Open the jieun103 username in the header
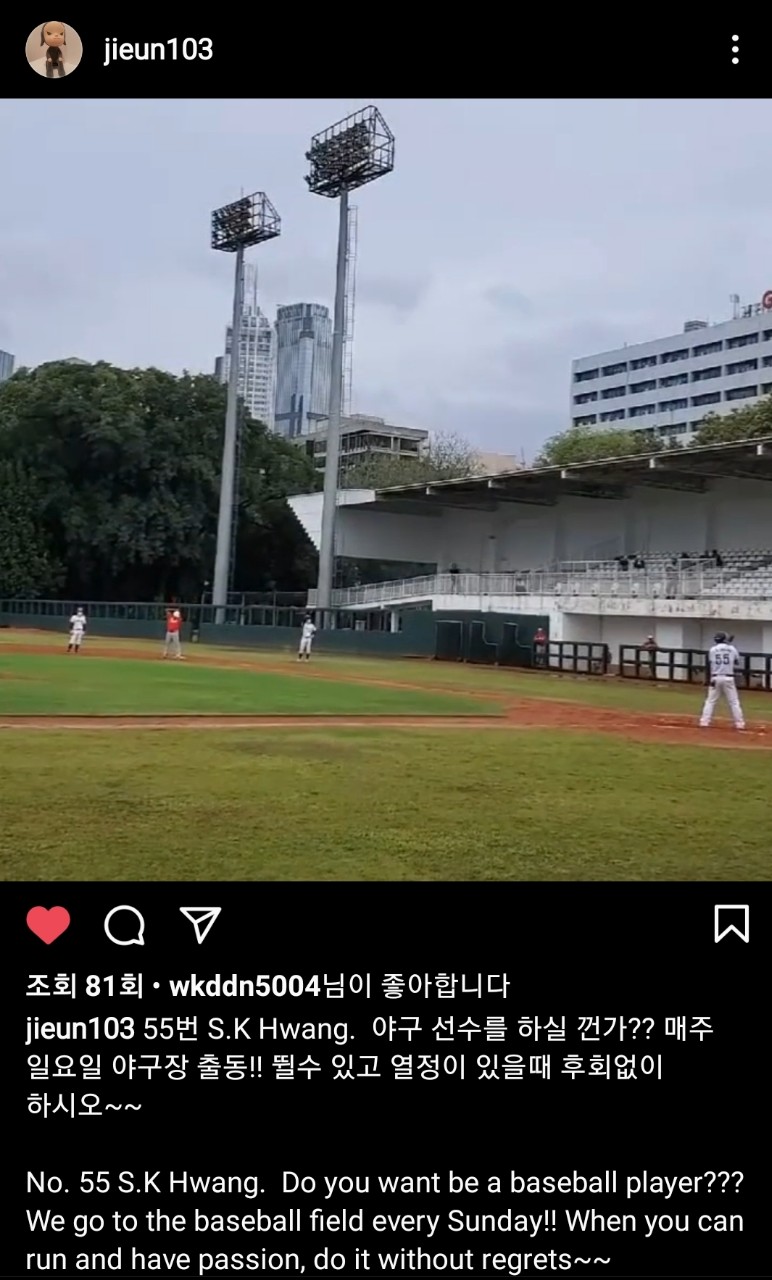 158,49
